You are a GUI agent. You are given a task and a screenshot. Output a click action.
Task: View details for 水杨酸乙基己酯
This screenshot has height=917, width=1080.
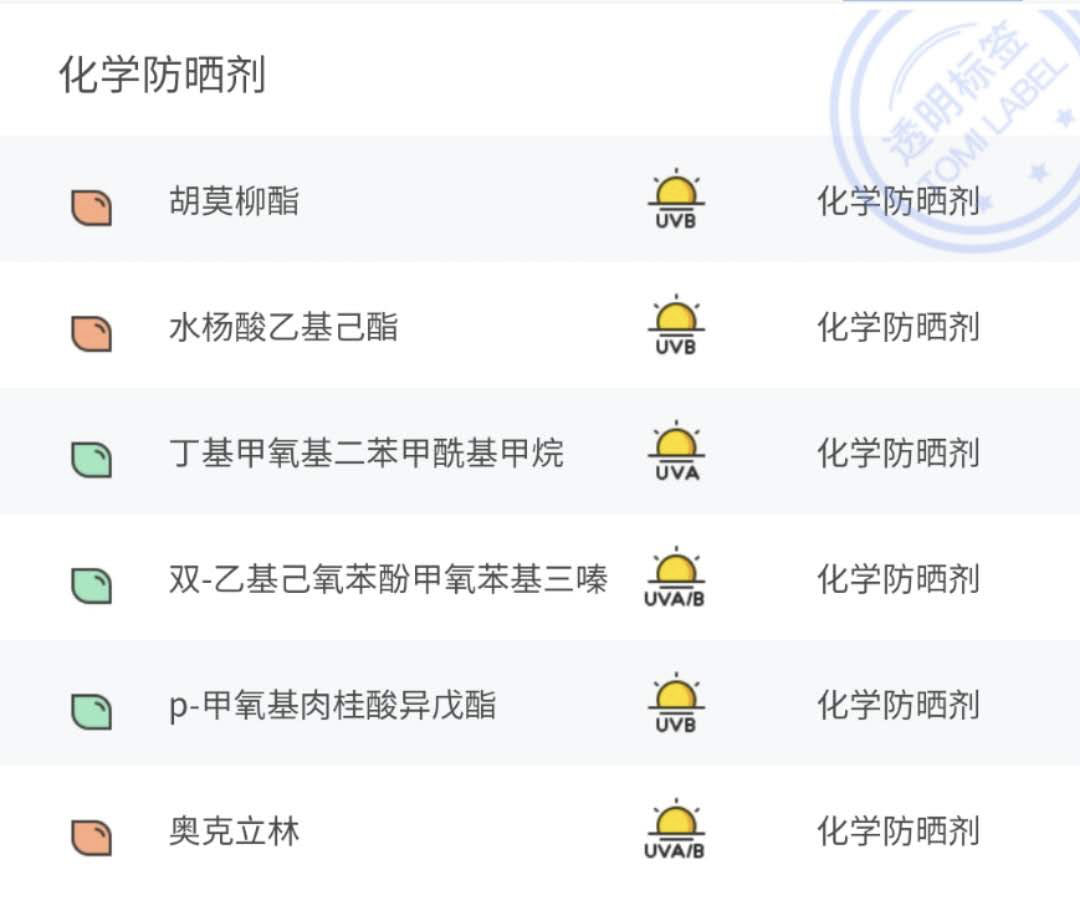tap(284, 328)
